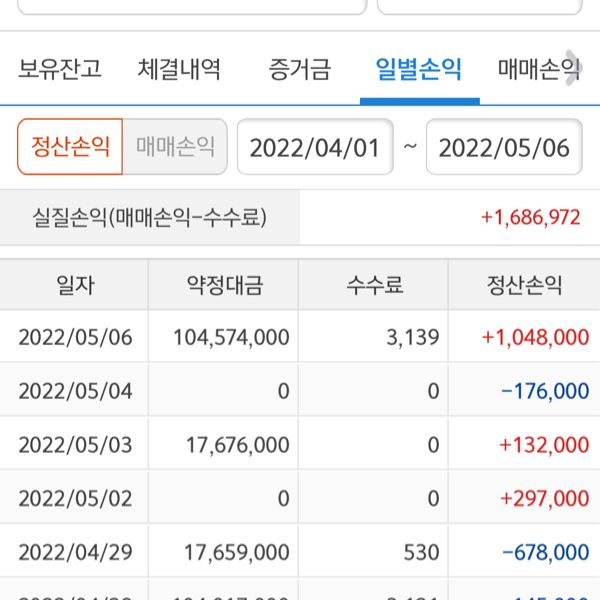Select the 정산손익 segment button

70,148
